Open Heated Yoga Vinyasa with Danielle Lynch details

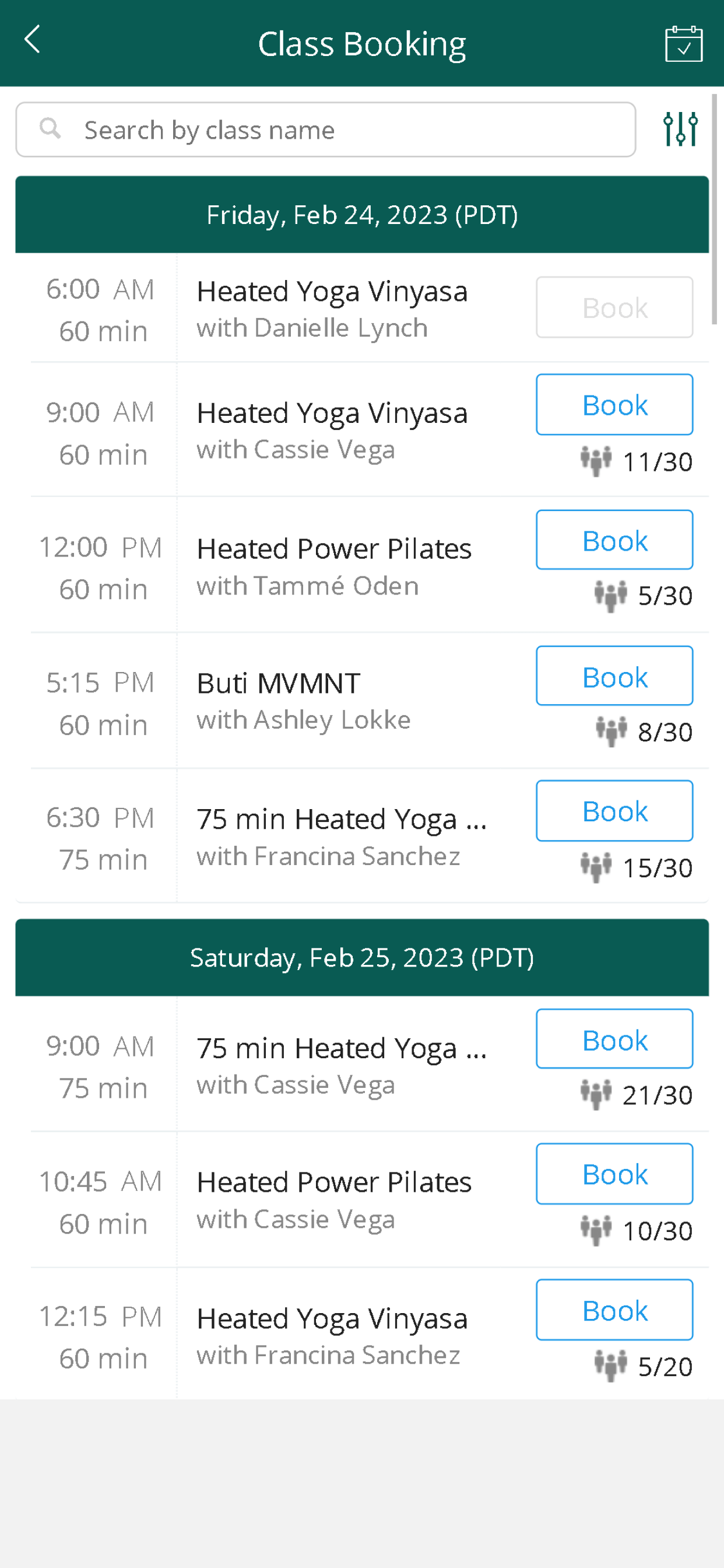(332, 309)
